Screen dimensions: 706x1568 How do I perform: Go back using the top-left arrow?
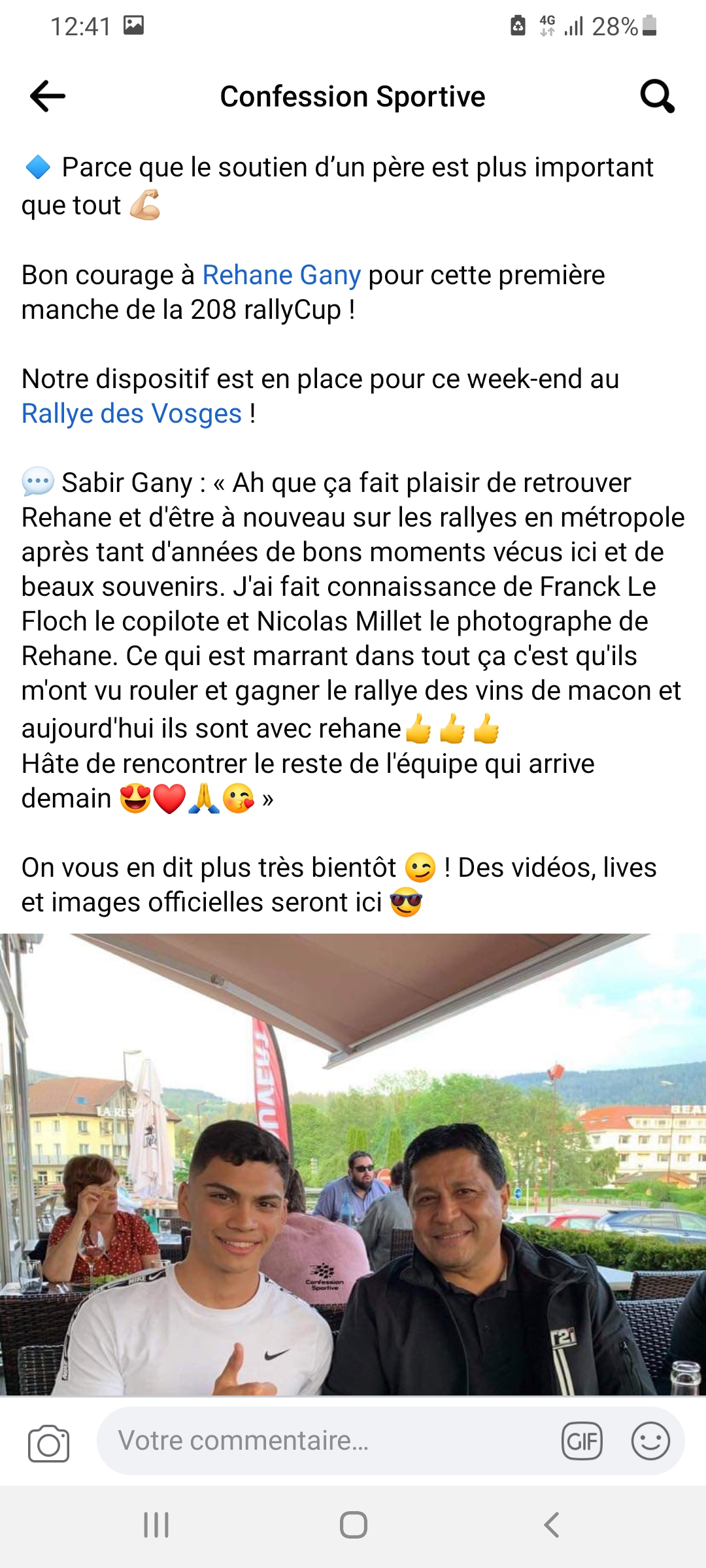click(48, 96)
